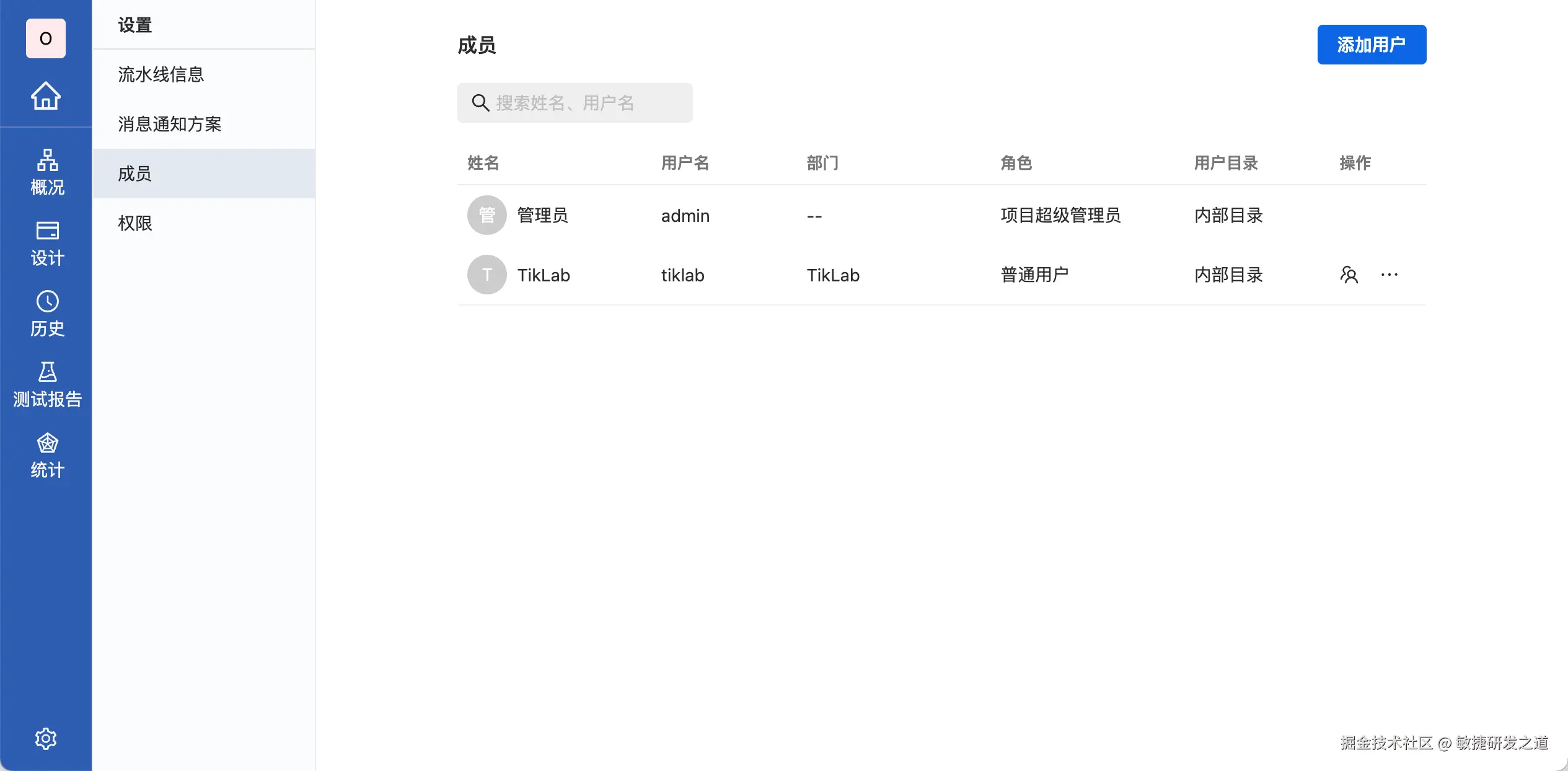The height and width of the screenshot is (771, 1568).
Task: Tap the 添加用户 button
Action: click(1371, 45)
